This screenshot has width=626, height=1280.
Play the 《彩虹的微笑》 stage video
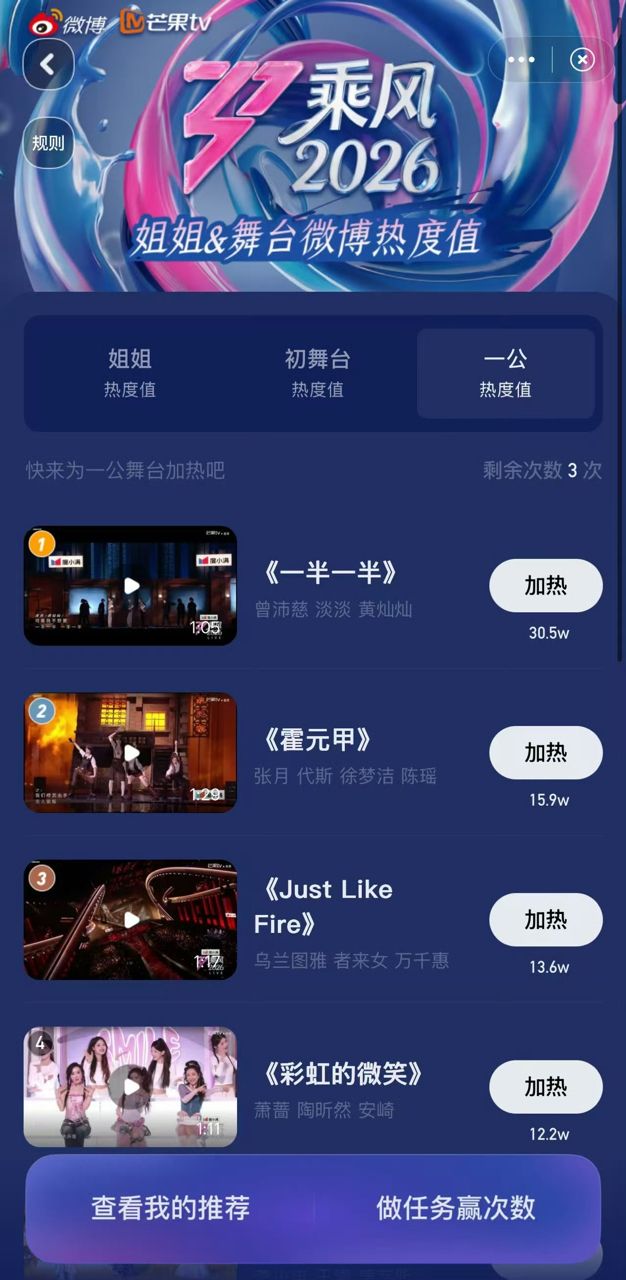click(131, 1086)
